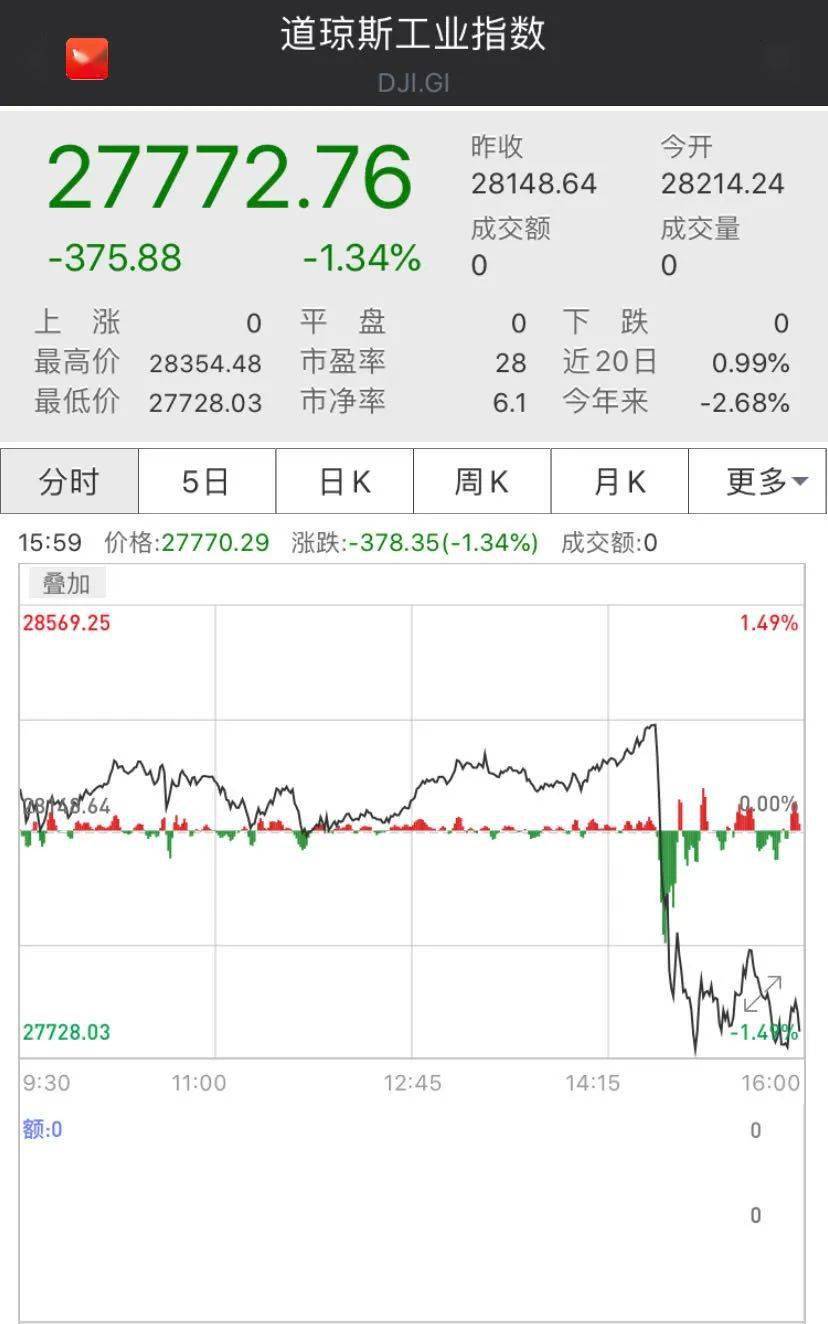Click the 15:59 real-time quote info bar
This screenshot has width=828, height=1324.
coord(50,542)
